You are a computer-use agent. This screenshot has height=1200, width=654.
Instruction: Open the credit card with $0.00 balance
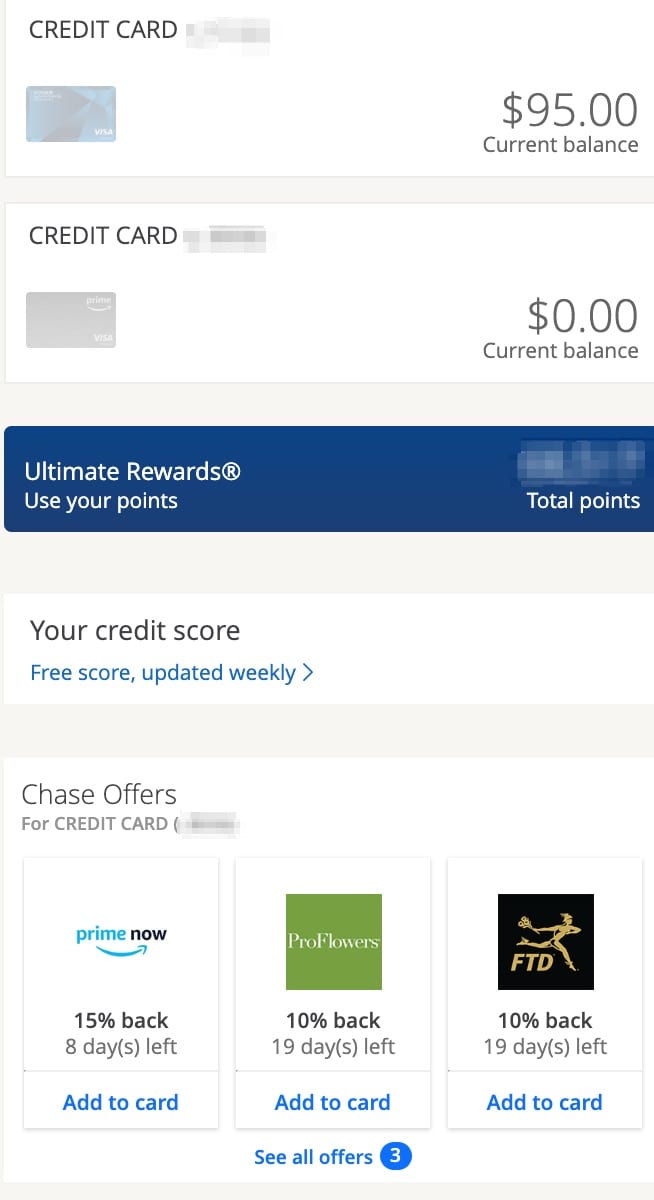tap(327, 292)
